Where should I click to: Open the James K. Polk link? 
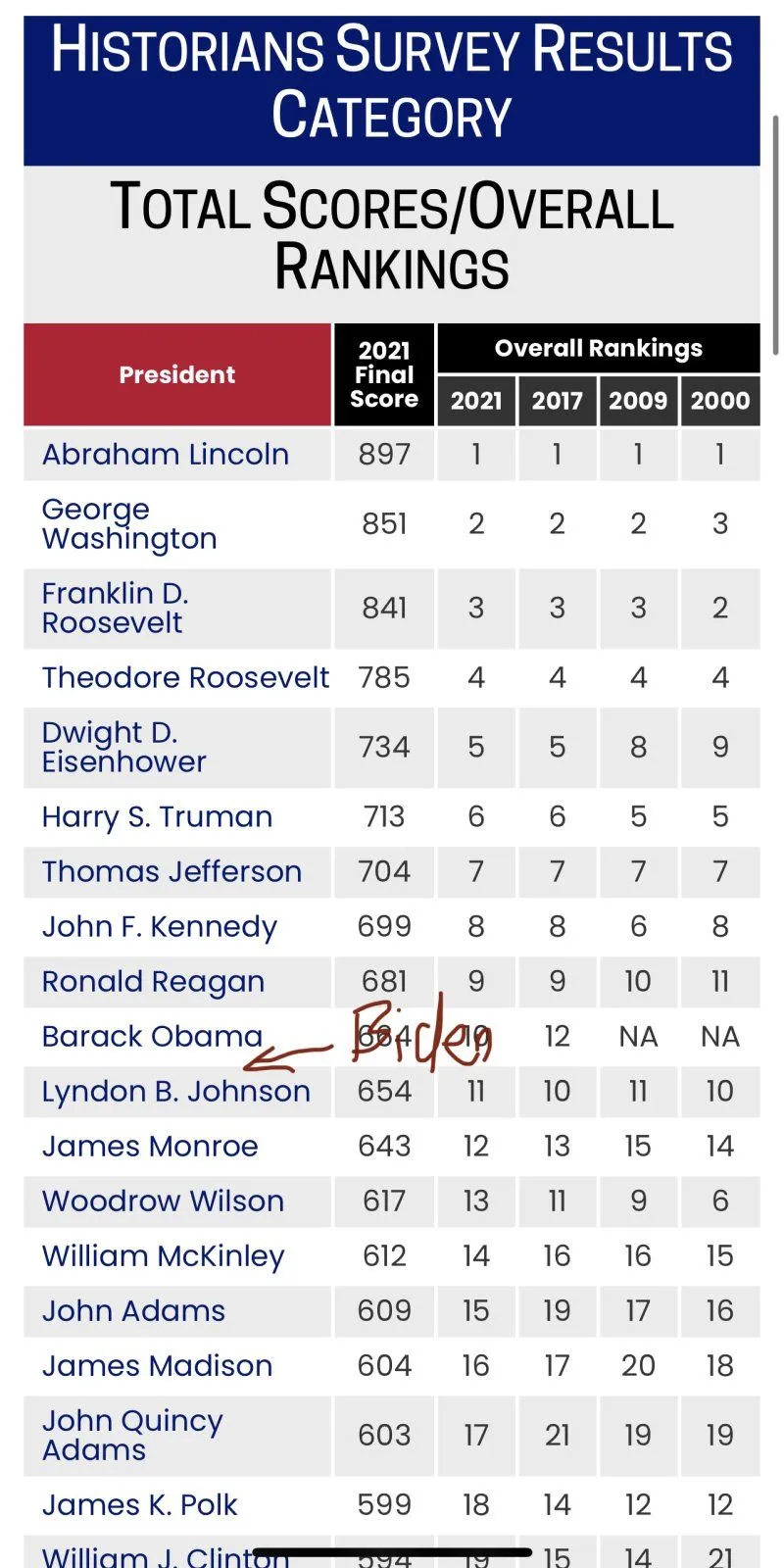pos(139,1505)
